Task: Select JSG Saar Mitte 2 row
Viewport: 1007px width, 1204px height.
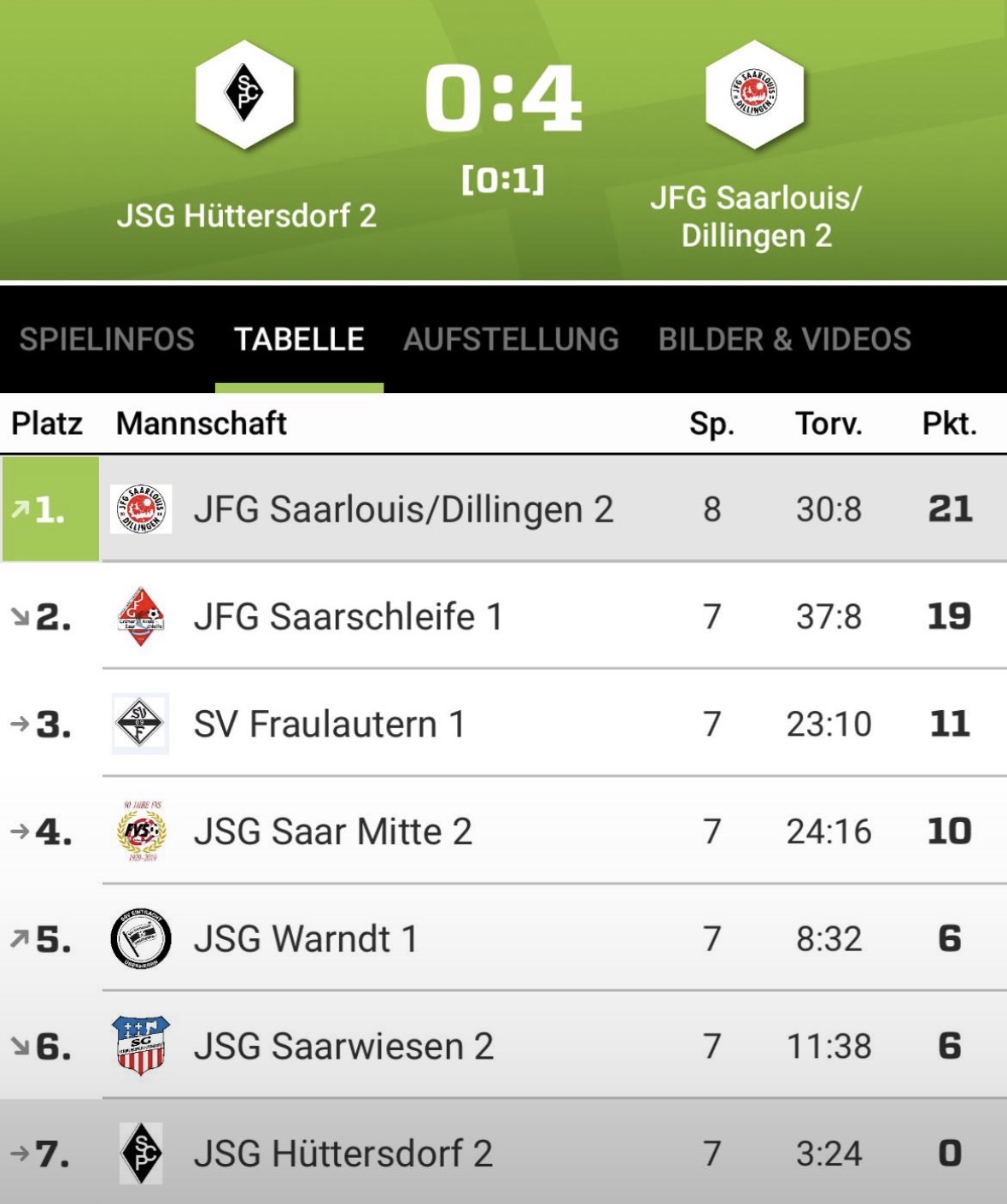Action: click(x=333, y=831)
